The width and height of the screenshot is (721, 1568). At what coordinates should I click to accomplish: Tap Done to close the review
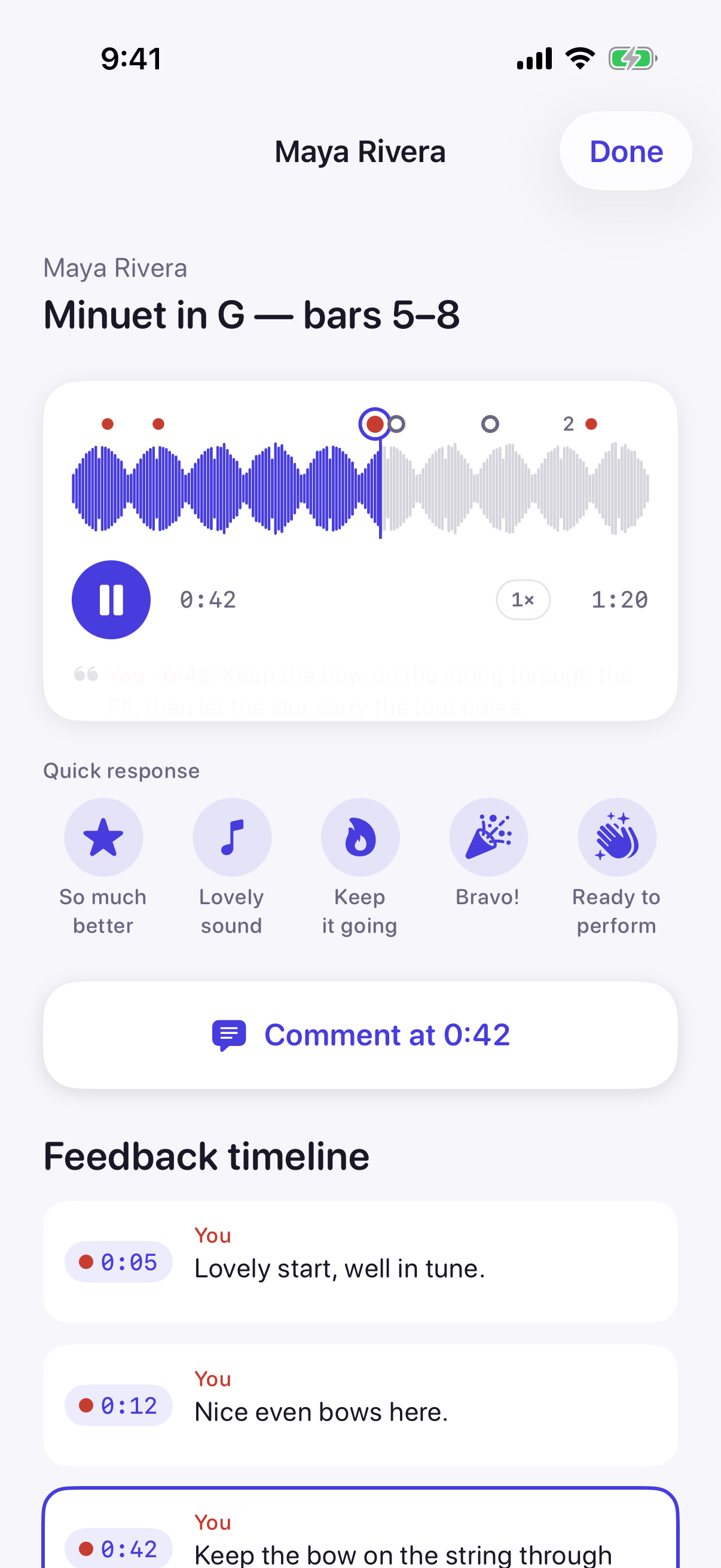[625, 151]
